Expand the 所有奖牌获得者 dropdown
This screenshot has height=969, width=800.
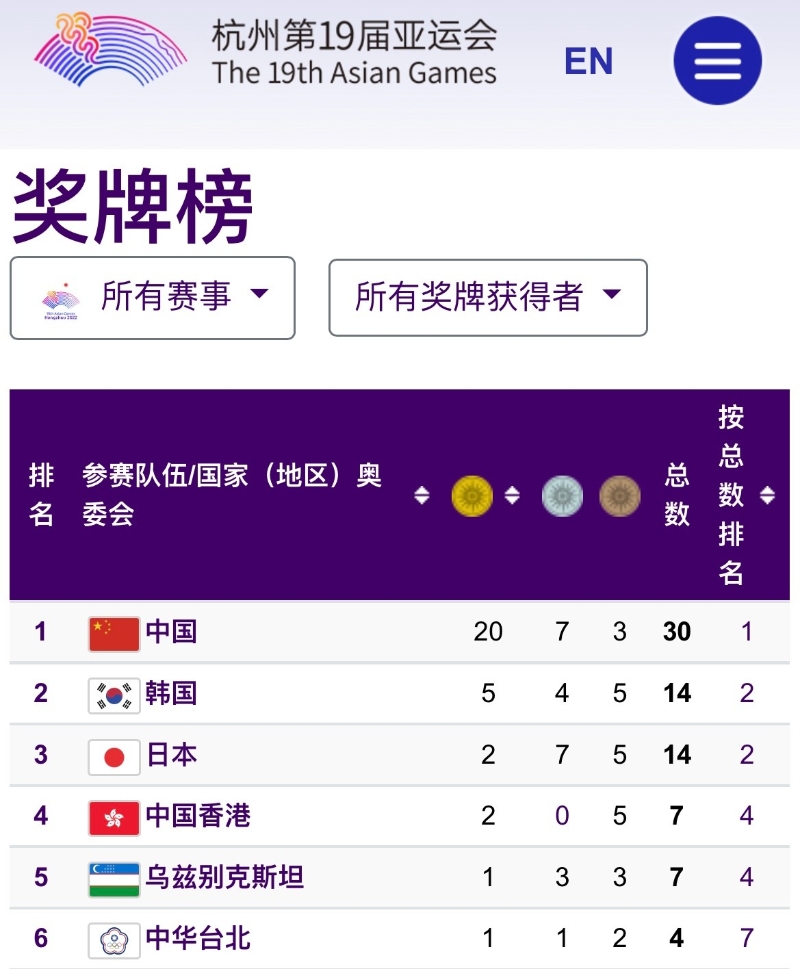pos(488,297)
